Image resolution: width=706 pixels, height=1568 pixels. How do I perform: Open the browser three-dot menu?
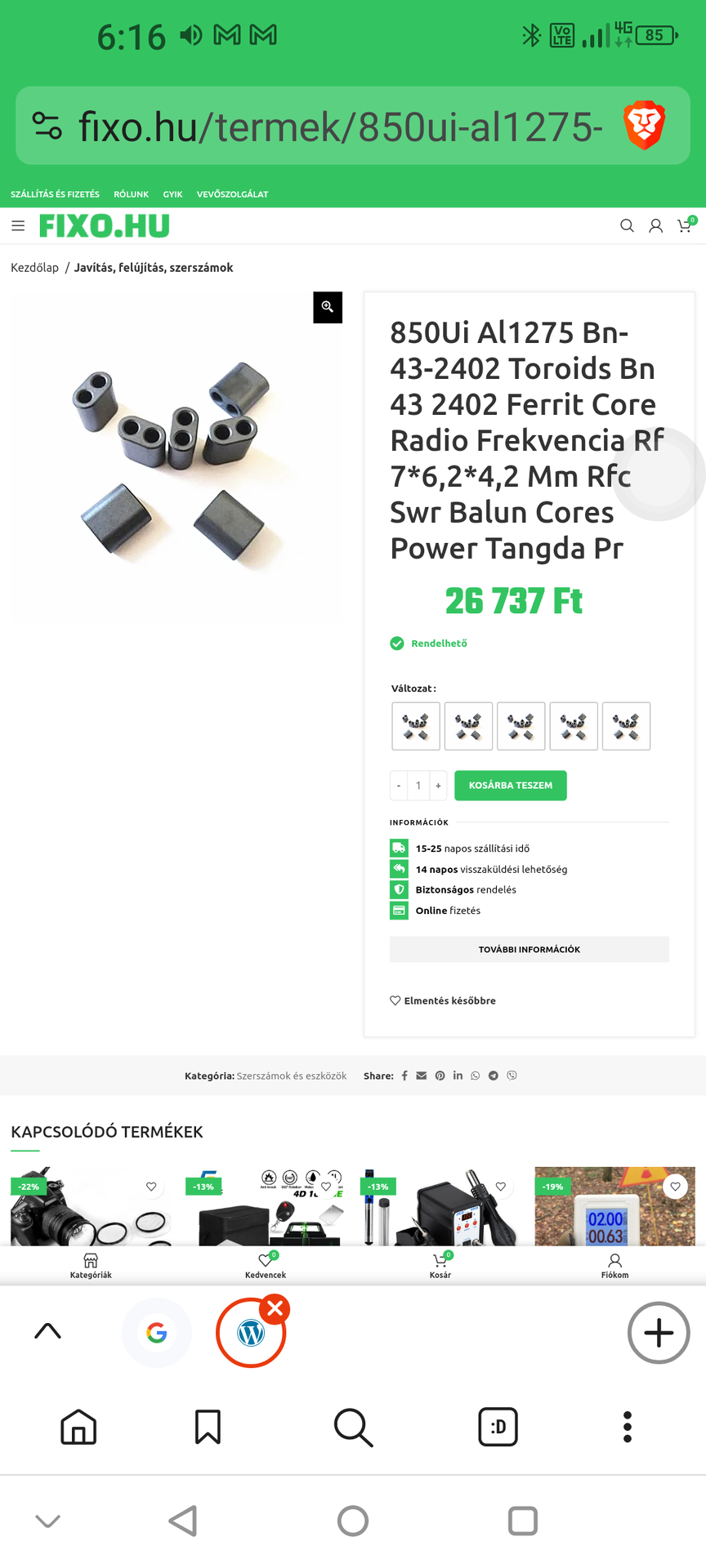[627, 1427]
